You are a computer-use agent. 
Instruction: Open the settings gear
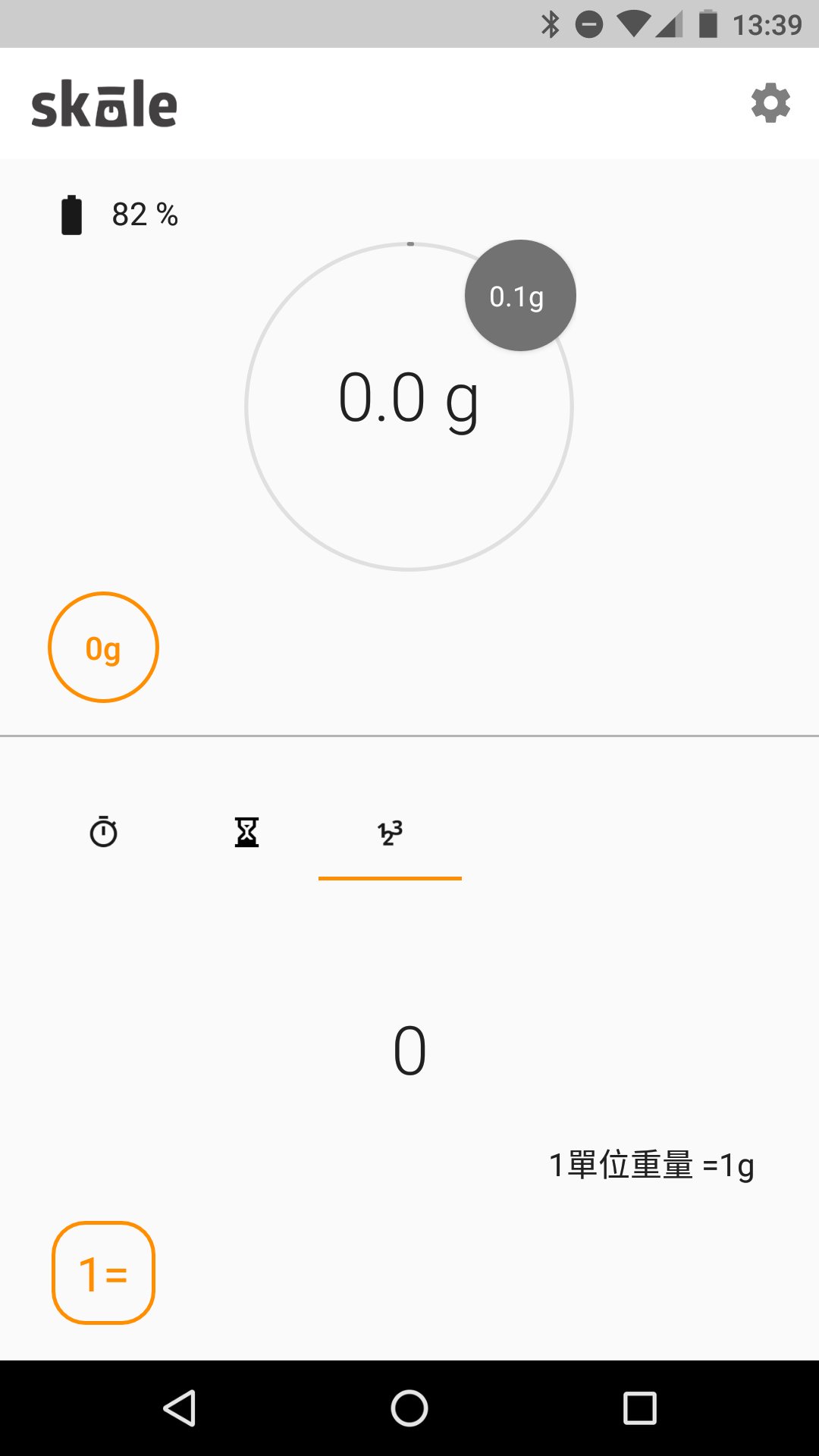point(770,103)
